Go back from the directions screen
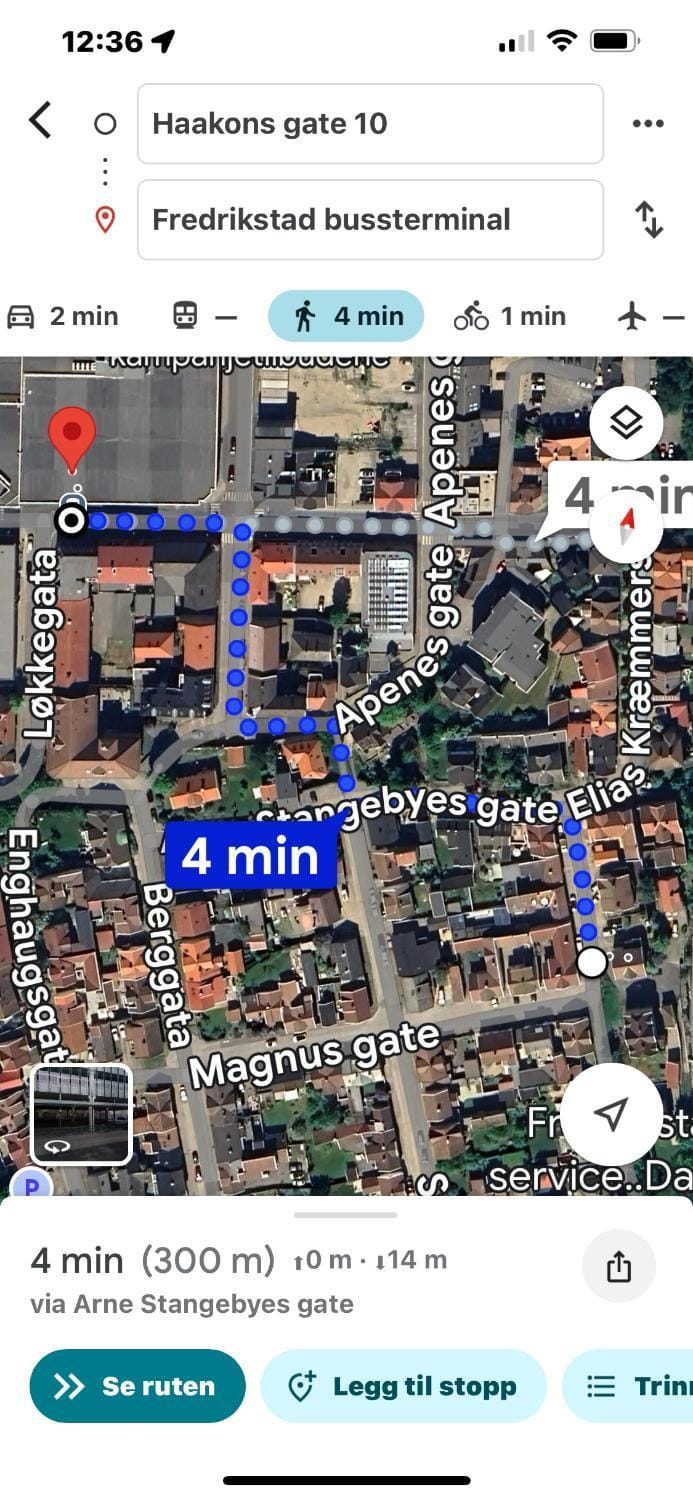This screenshot has width=693, height=1500. pos(40,121)
